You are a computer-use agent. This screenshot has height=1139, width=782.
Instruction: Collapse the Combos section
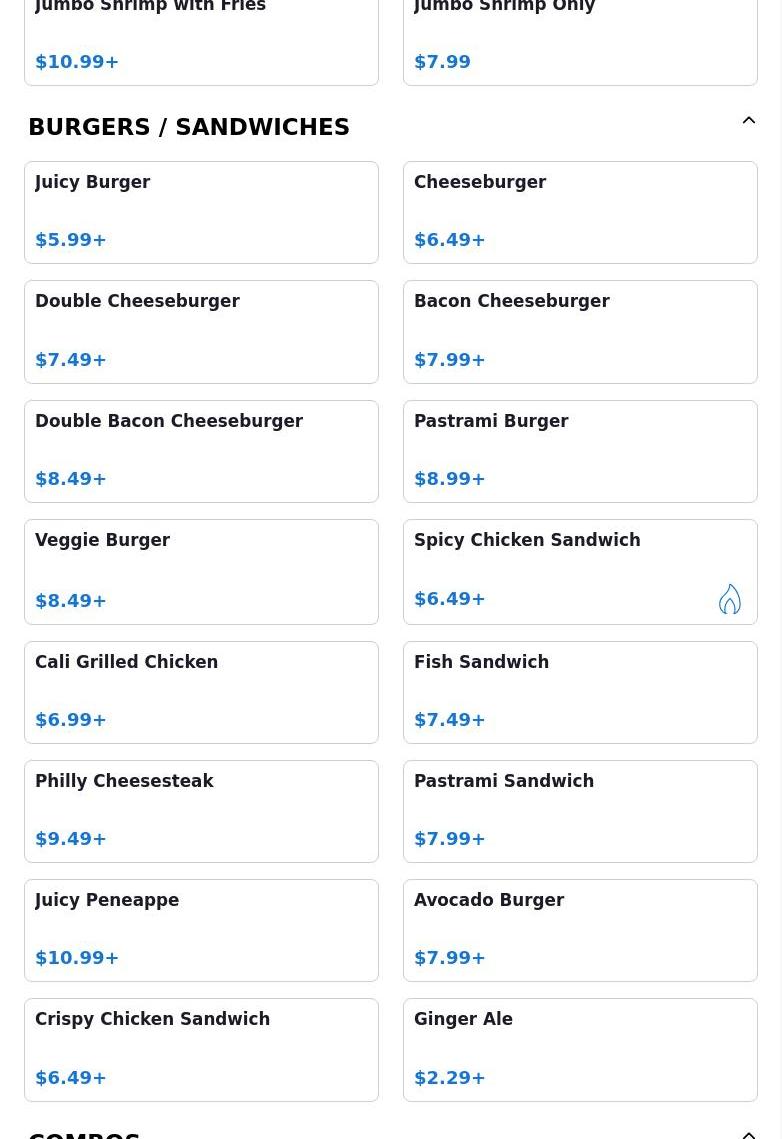tap(748, 1133)
